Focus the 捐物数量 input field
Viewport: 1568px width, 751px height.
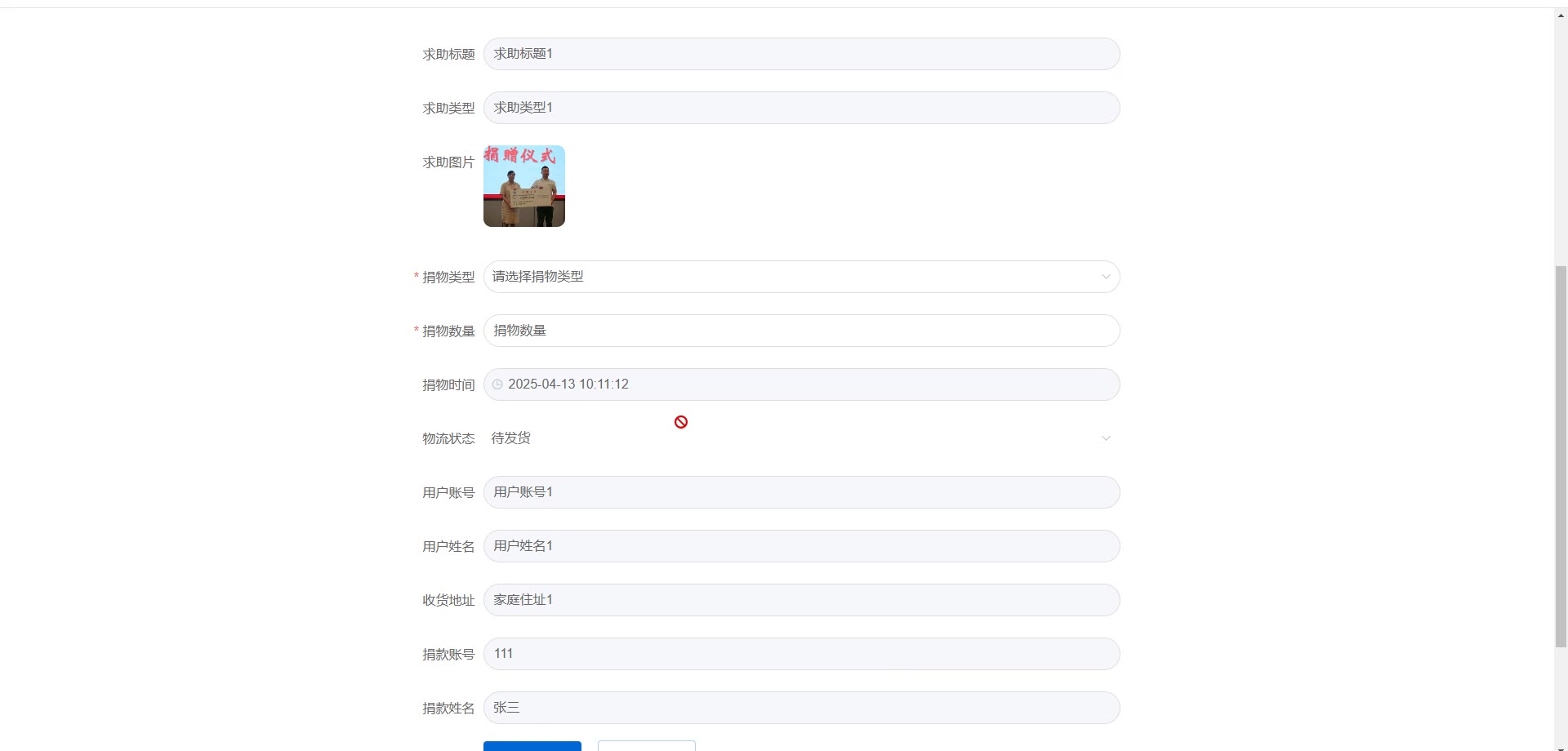(800, 331)
